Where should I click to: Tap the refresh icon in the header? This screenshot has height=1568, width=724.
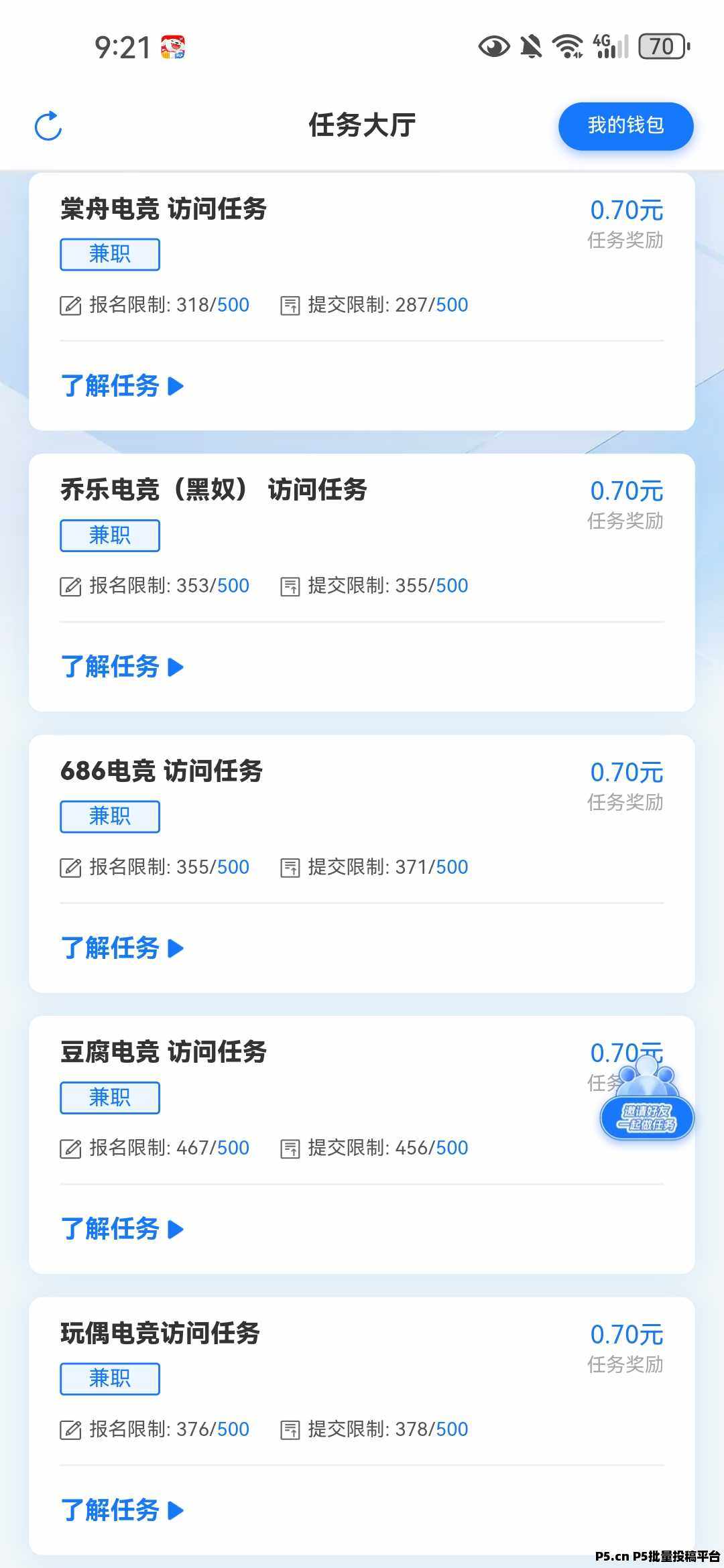[48, 125]
